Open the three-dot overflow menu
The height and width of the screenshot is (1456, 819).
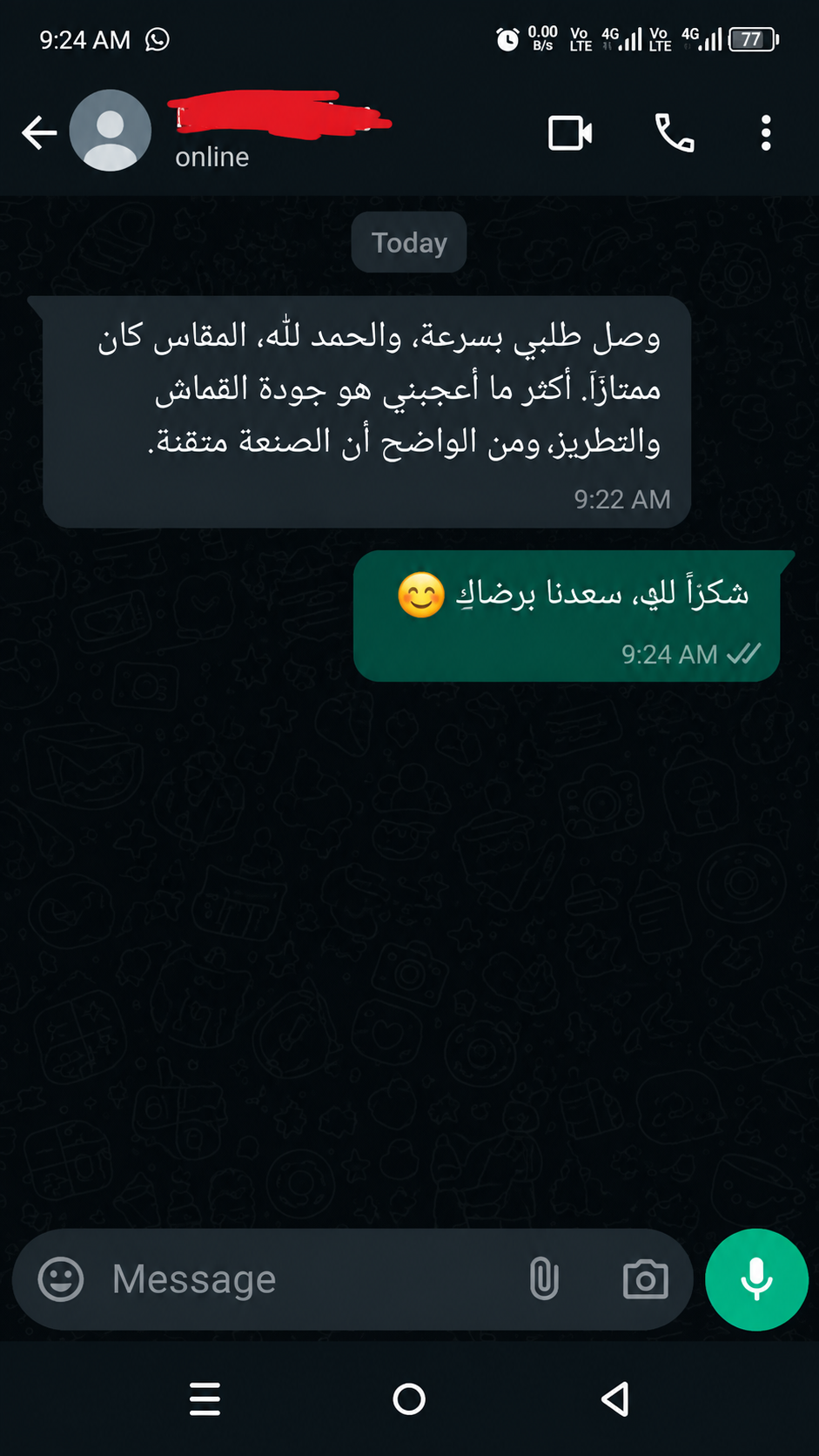pos(766,133)
